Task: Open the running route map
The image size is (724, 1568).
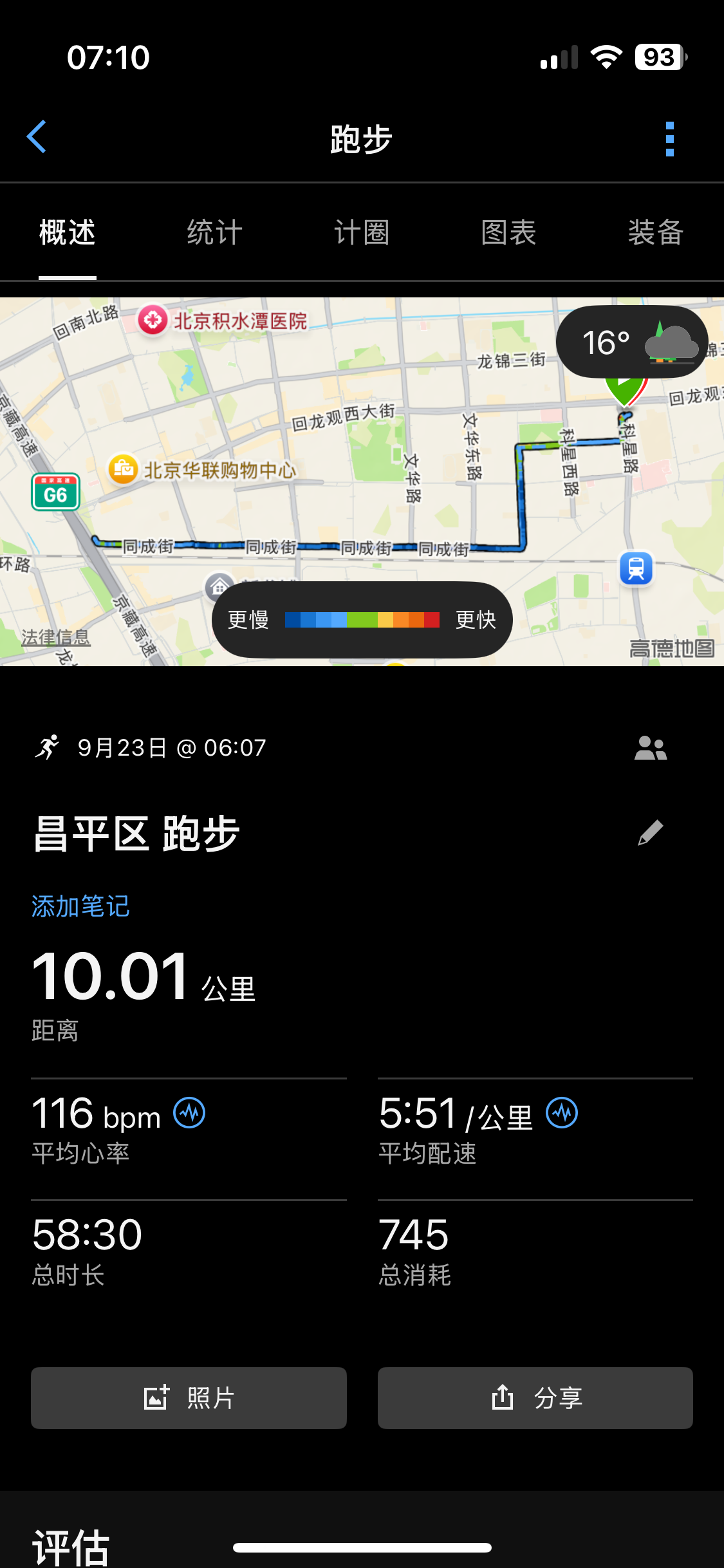Action: pyautogui.click(x=362, y=481)
